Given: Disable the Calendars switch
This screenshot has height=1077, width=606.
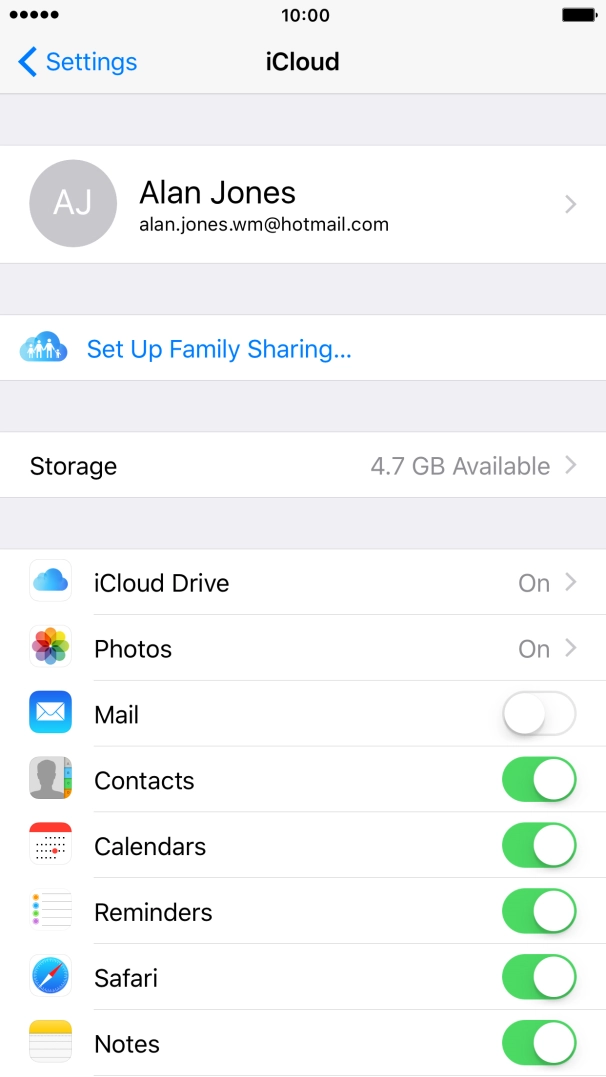Looking at the screenshot, I should 539,847.
